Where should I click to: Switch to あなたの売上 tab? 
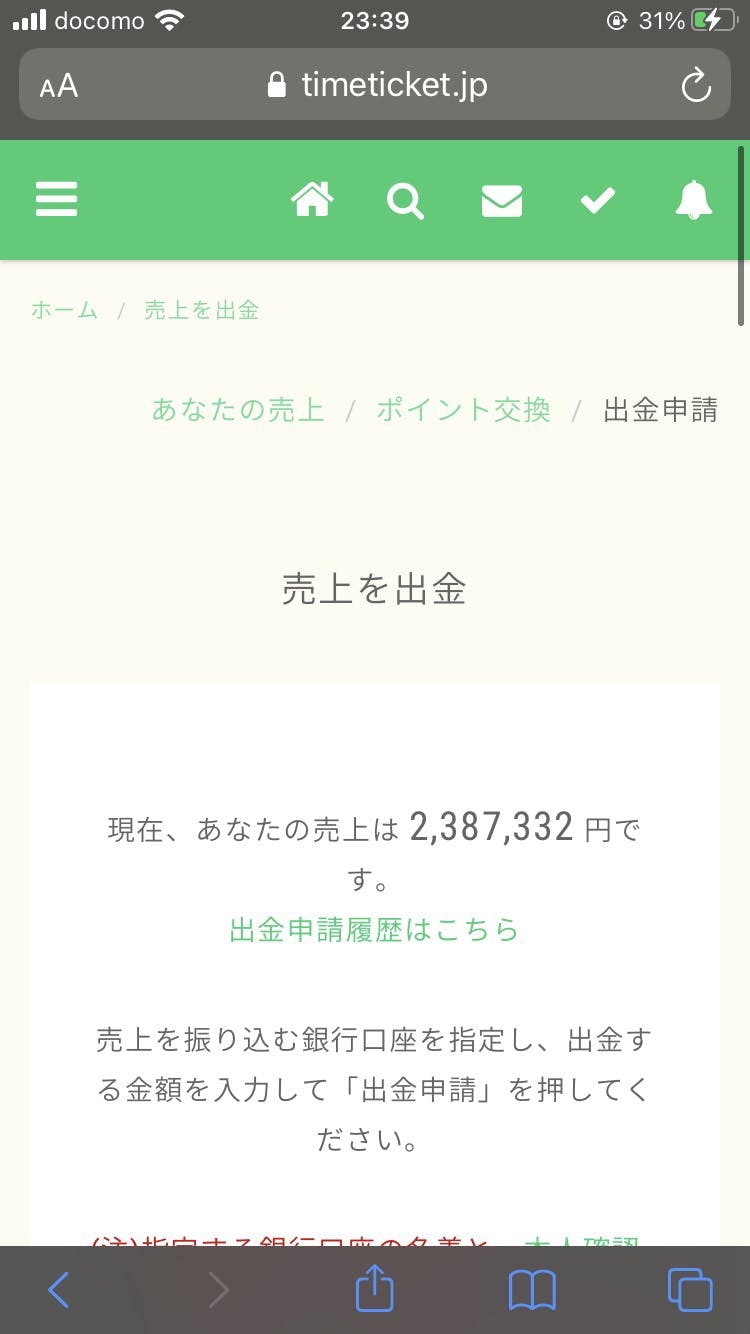point(238,410)
